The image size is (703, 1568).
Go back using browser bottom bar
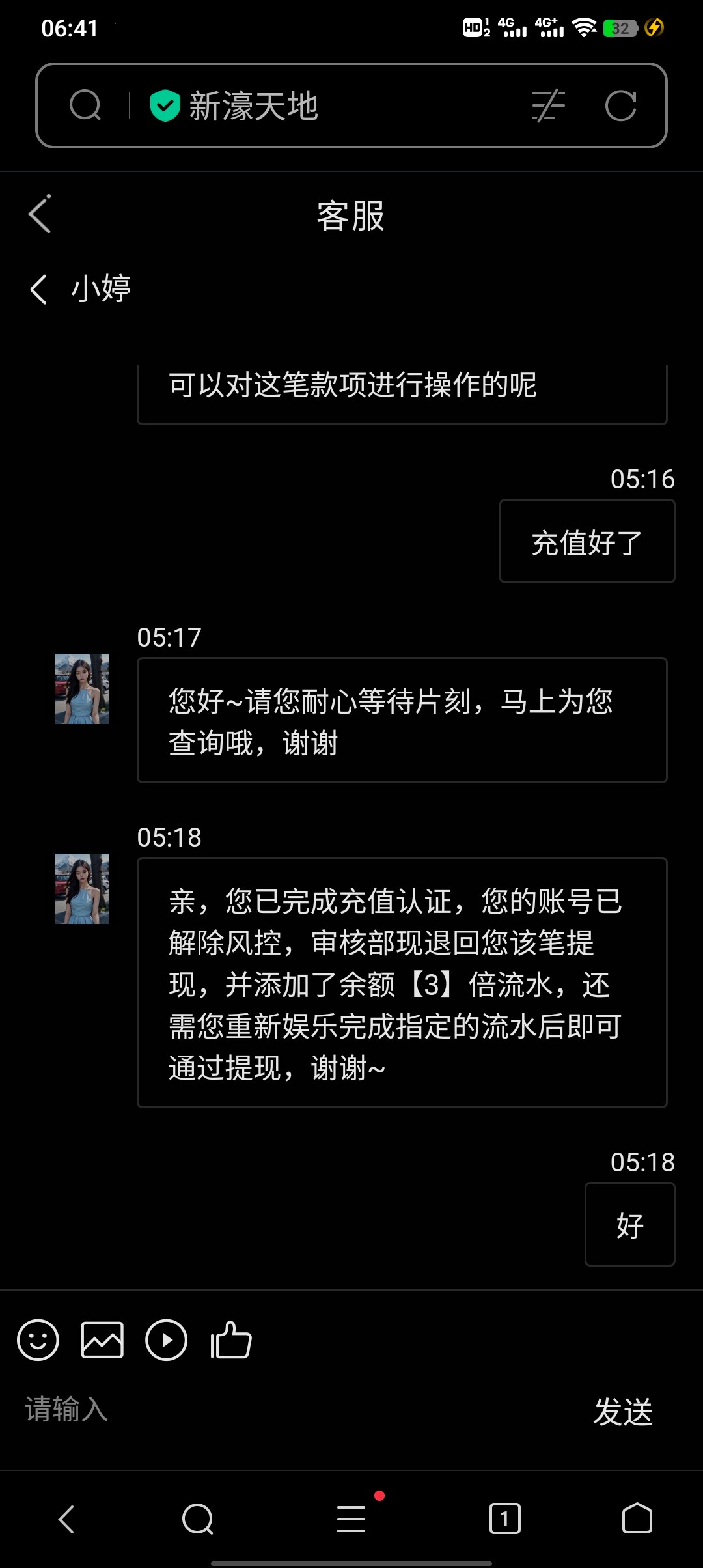tap(66, 1519)
